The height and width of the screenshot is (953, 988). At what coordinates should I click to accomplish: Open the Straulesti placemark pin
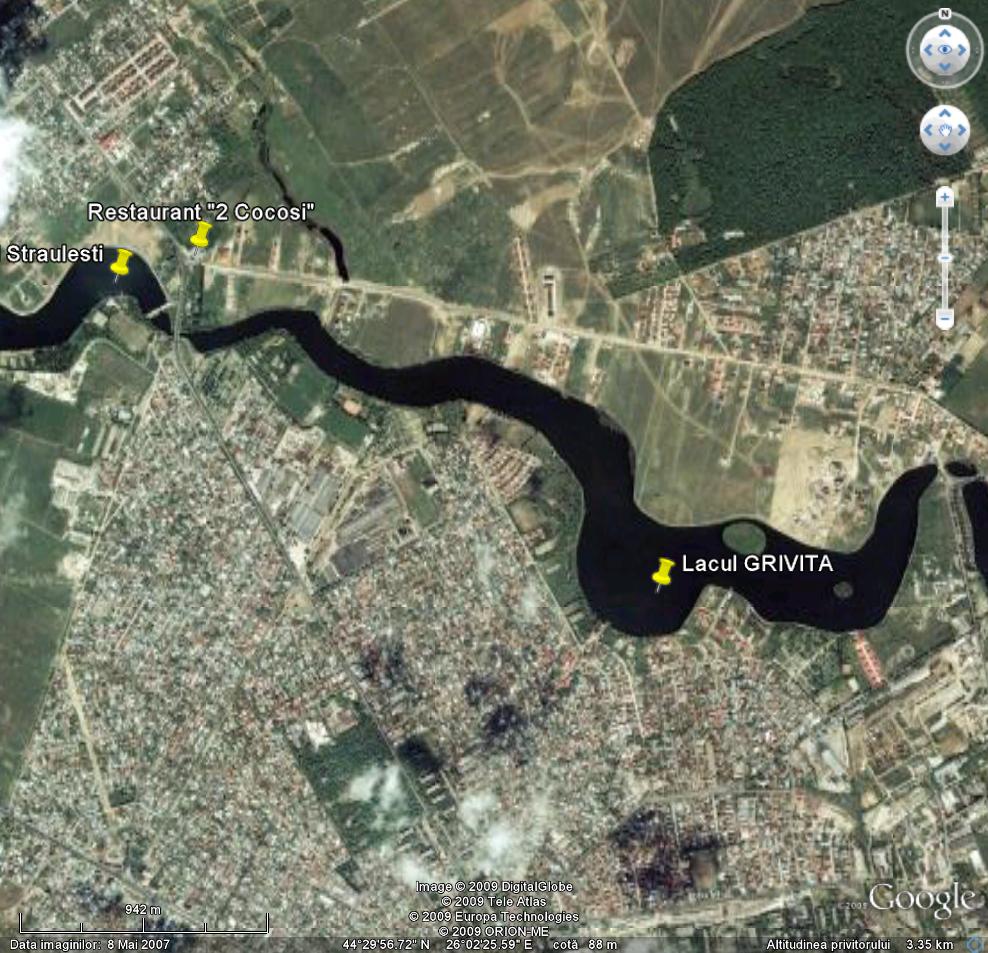click(121, 263)
